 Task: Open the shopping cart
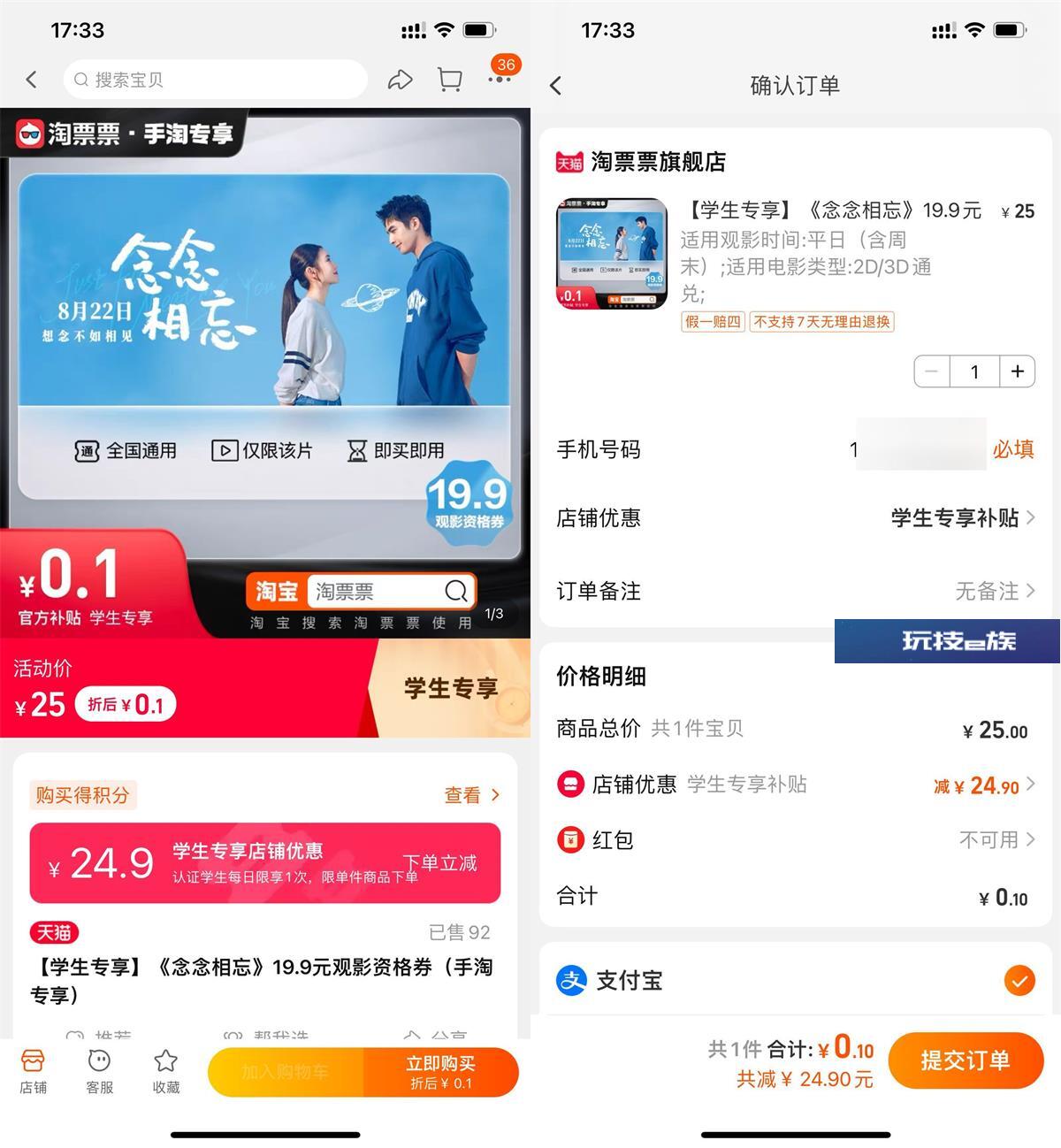450,80
